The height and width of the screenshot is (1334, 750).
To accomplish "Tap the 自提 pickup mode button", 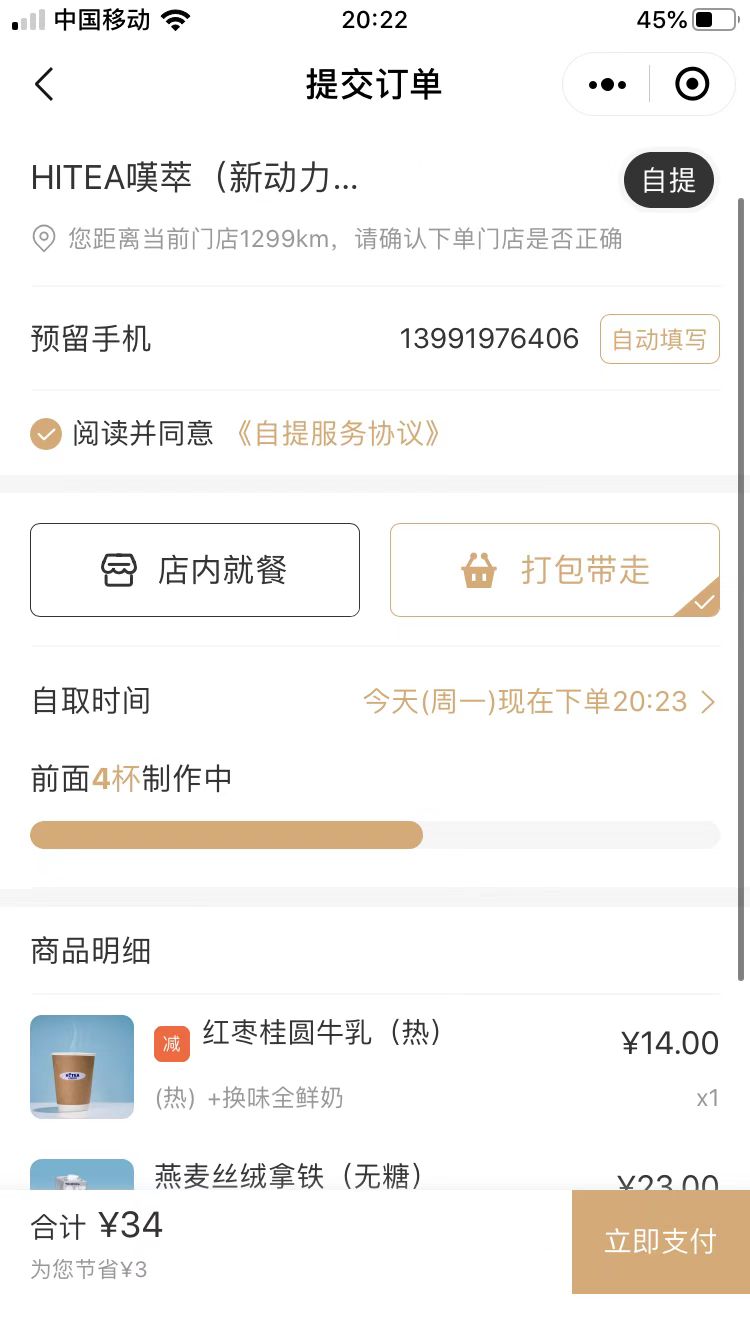I will 669,181.
